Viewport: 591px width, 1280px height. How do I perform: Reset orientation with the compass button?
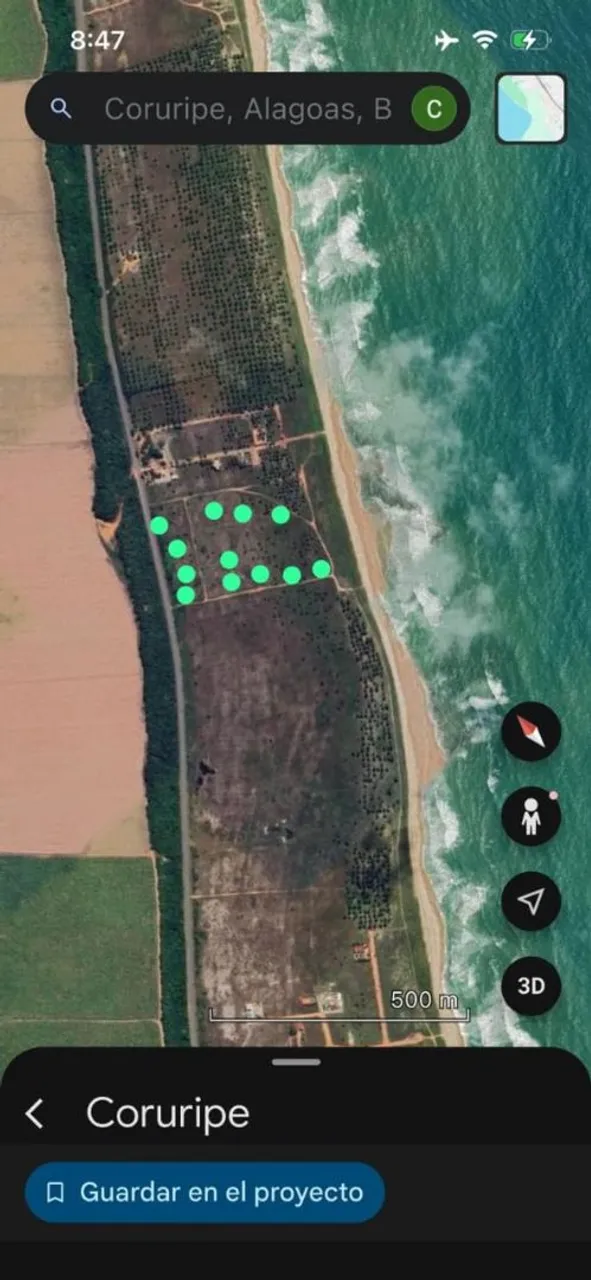pyautogui.click(x=531, y=732)
